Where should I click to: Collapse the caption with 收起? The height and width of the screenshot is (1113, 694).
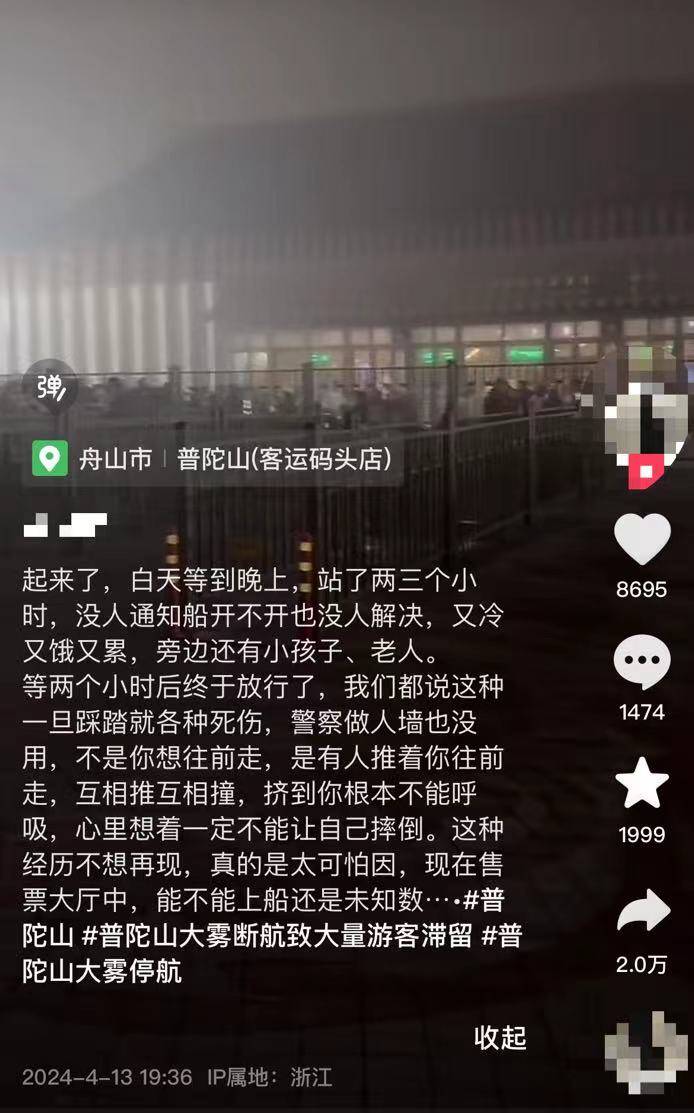coord(500,1037)
